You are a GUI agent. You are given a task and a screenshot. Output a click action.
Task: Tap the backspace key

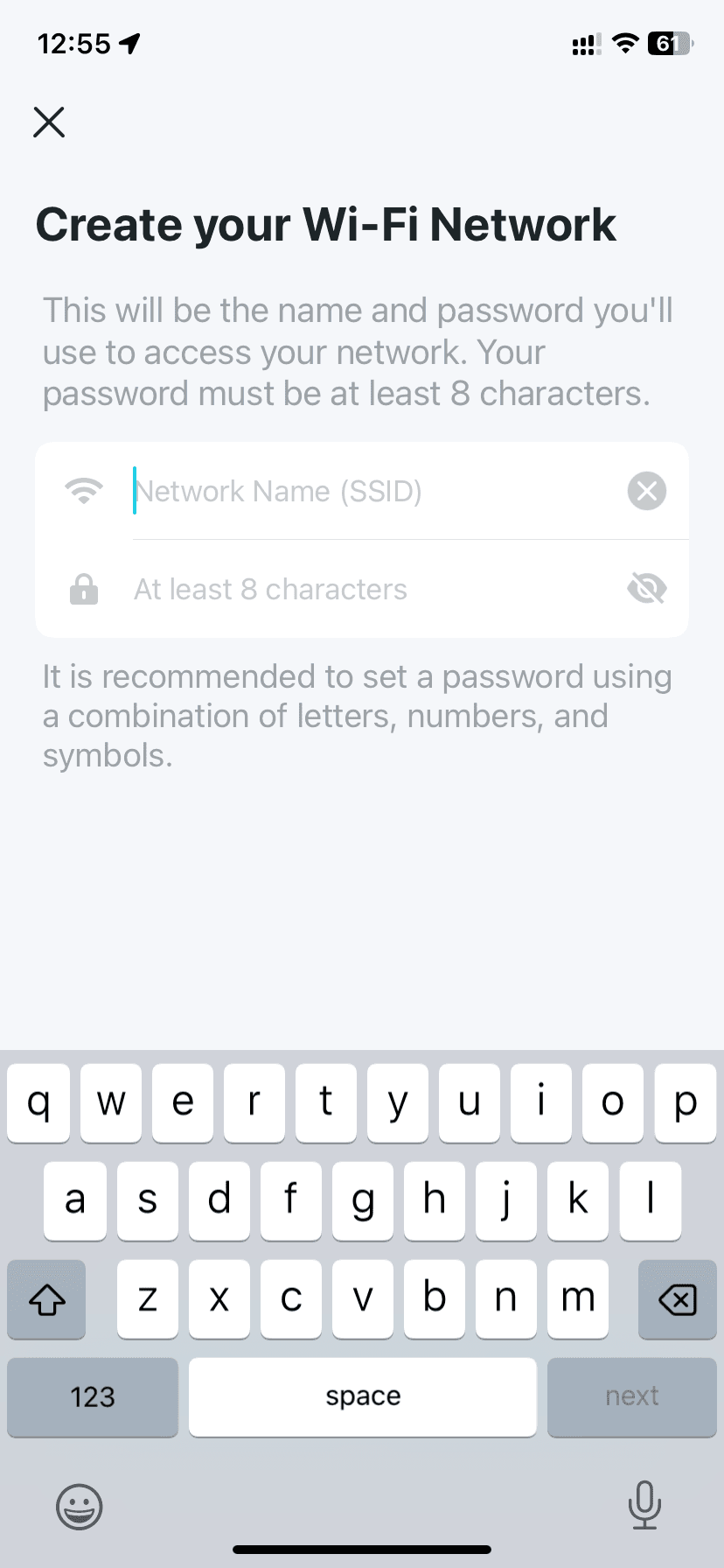(x=678, y=1299)
